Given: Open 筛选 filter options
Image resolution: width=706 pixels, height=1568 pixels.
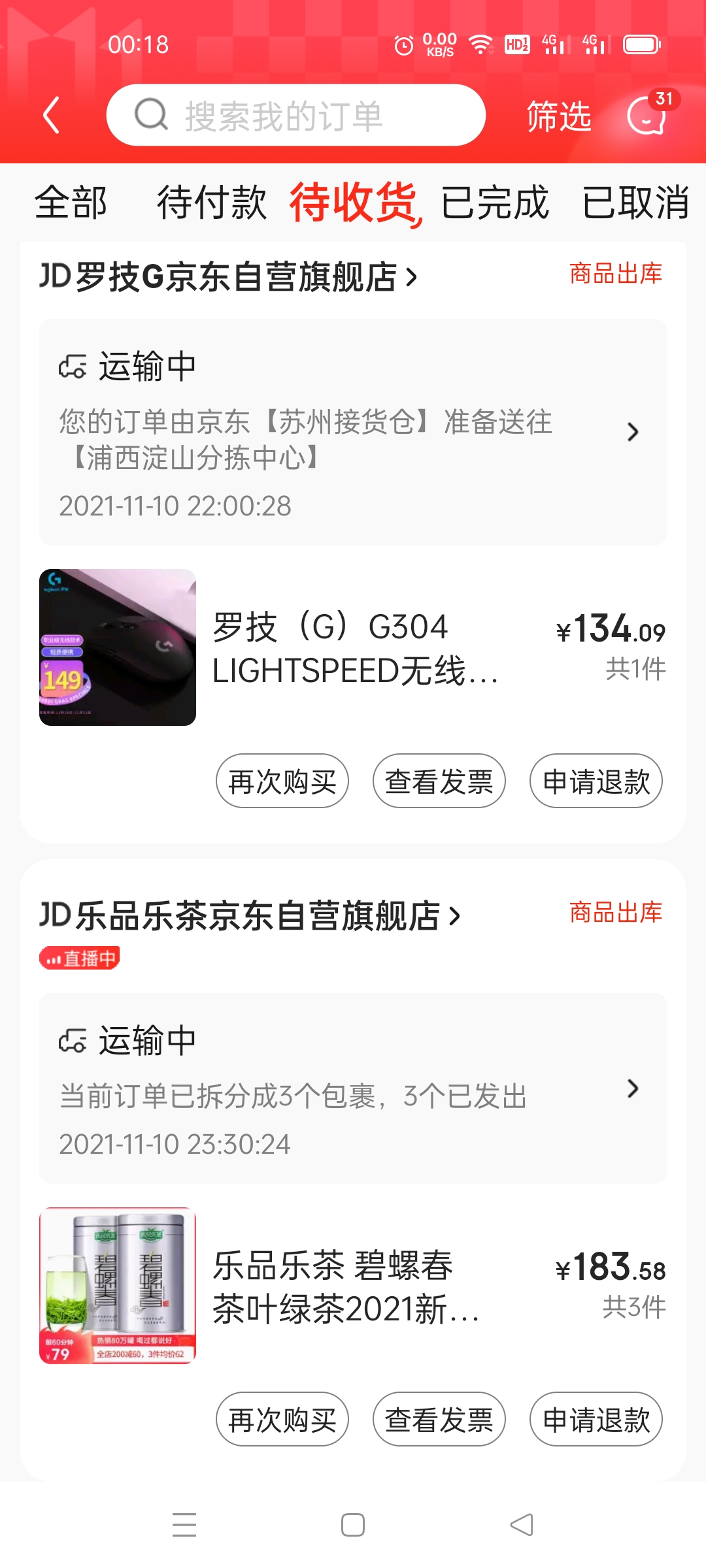Looking at the screenshot, I should coord(558,118).
